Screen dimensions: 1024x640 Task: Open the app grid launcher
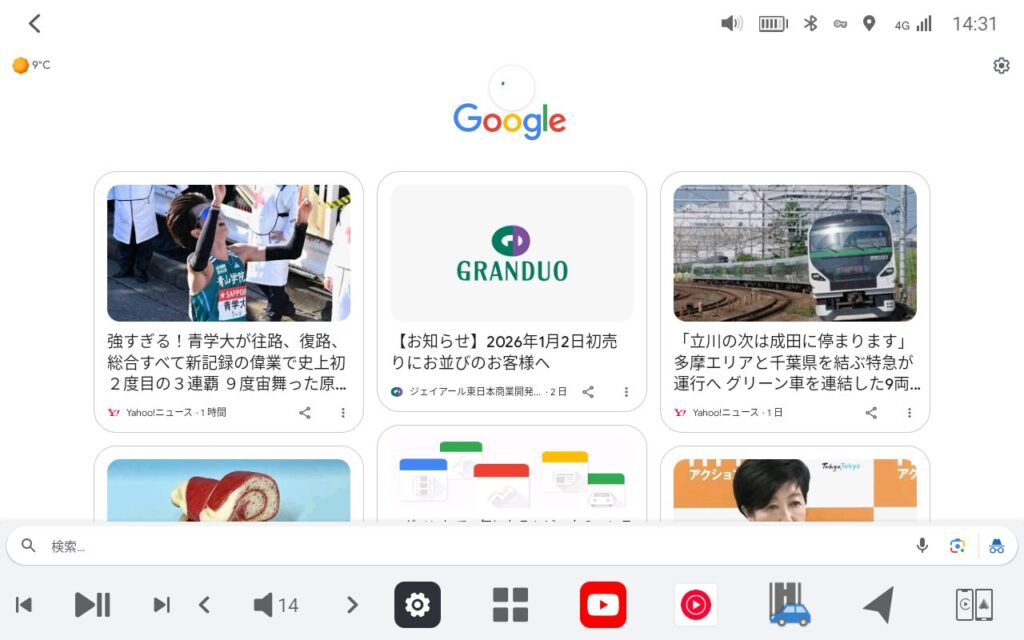(x=510, y=604)
